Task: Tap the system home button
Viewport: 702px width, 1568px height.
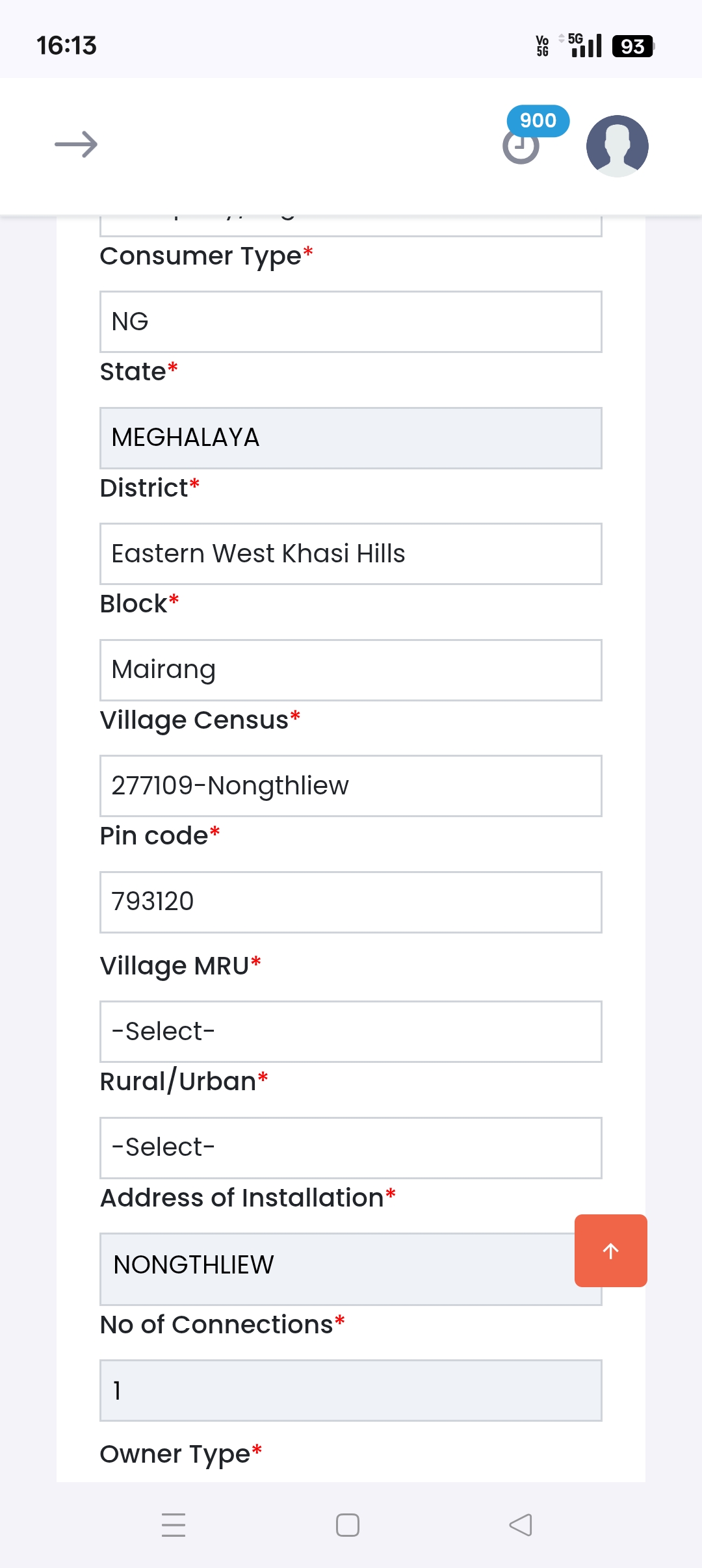Action: (348, 1525)
